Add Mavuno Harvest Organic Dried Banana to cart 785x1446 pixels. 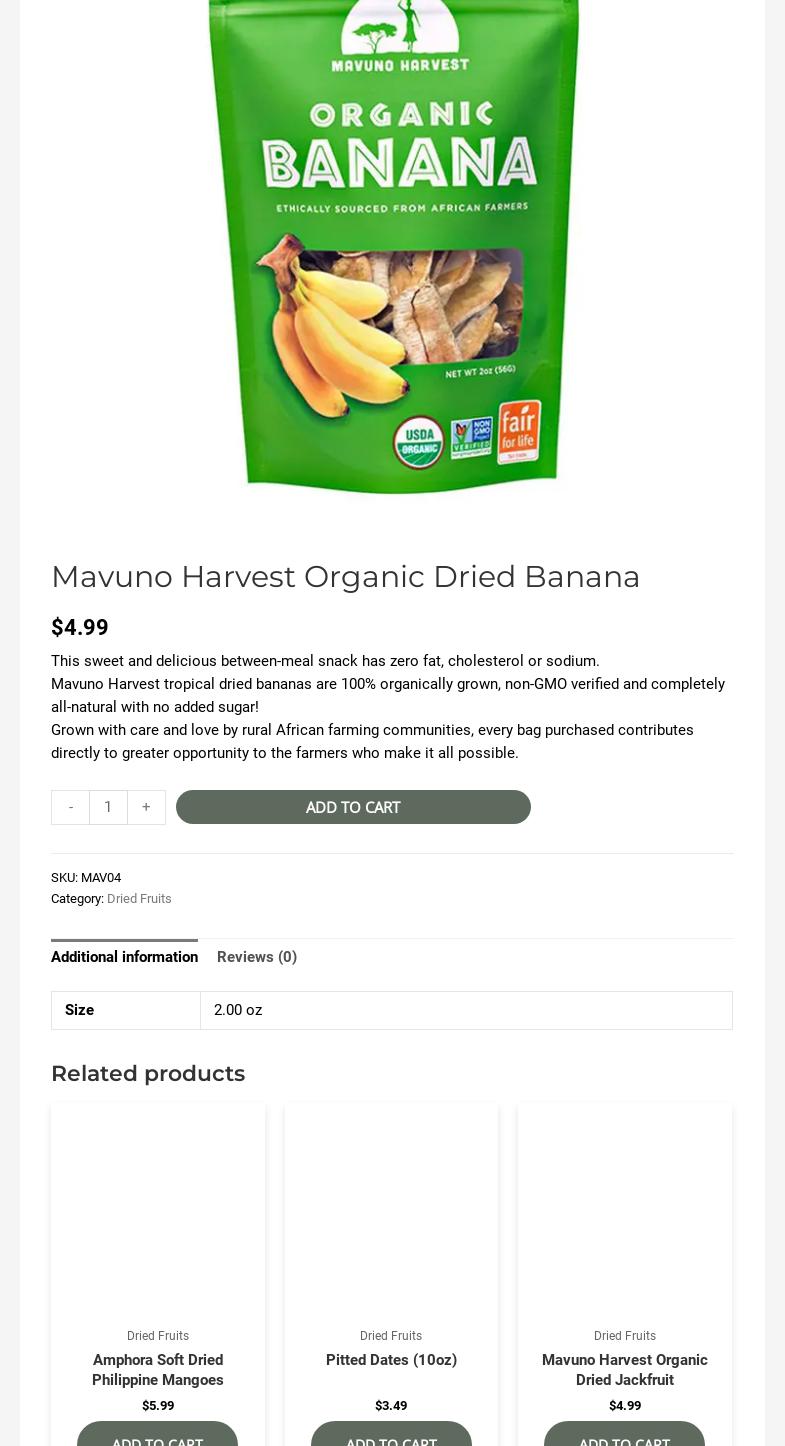(x=353, y=807)
